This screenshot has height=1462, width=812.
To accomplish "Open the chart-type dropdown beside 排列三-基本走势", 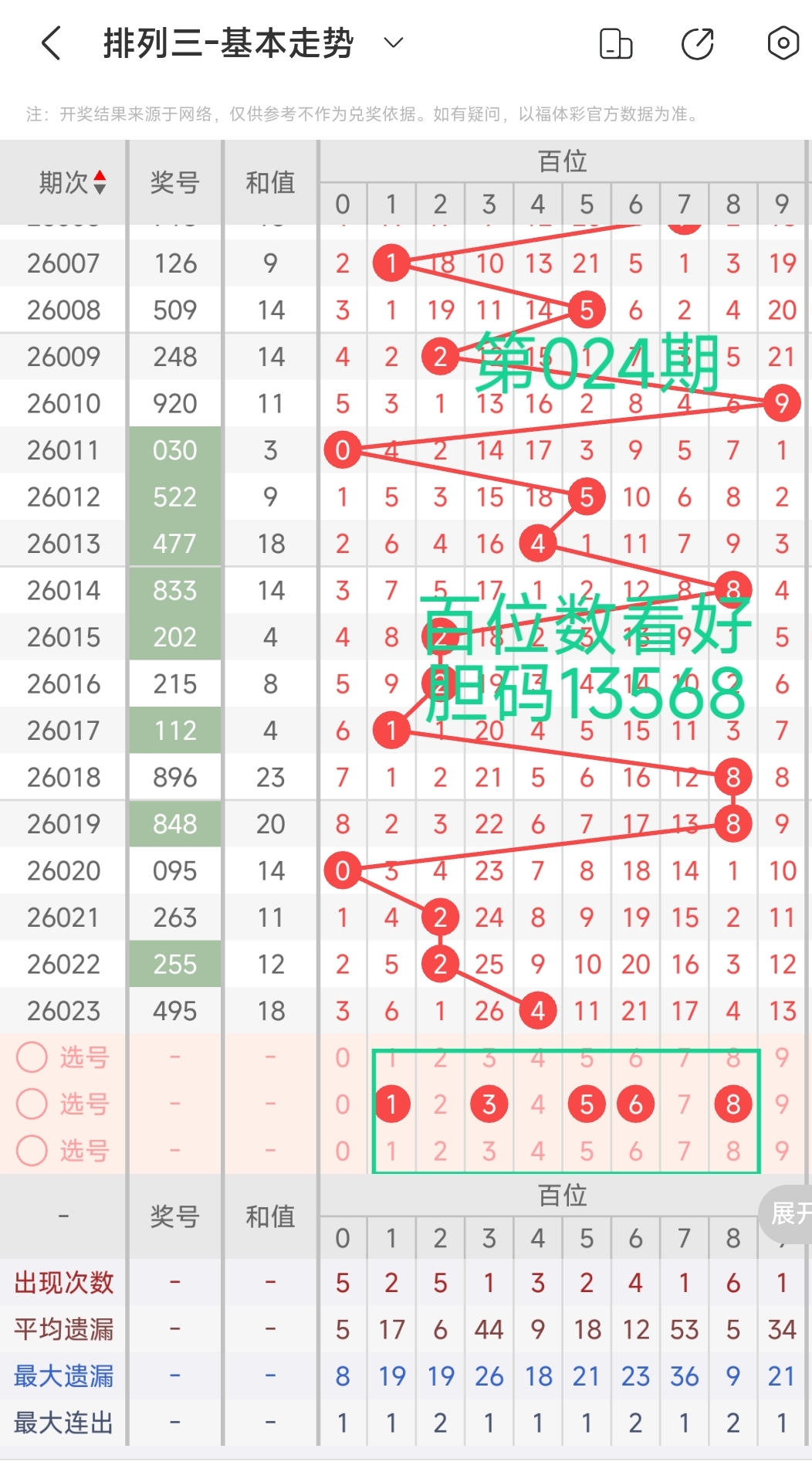I will [392, 44].
